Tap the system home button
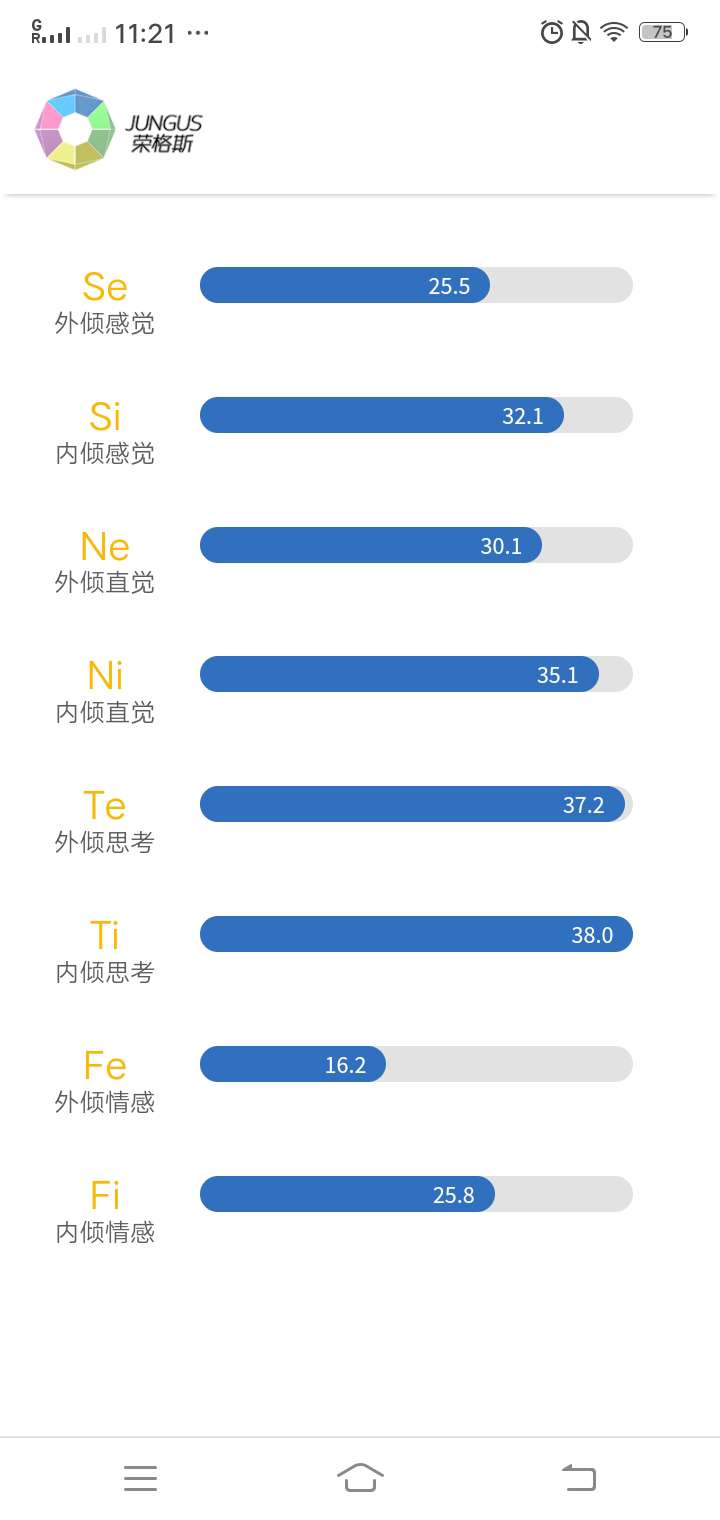The image size is (720, 1520). pos(360,1477)
